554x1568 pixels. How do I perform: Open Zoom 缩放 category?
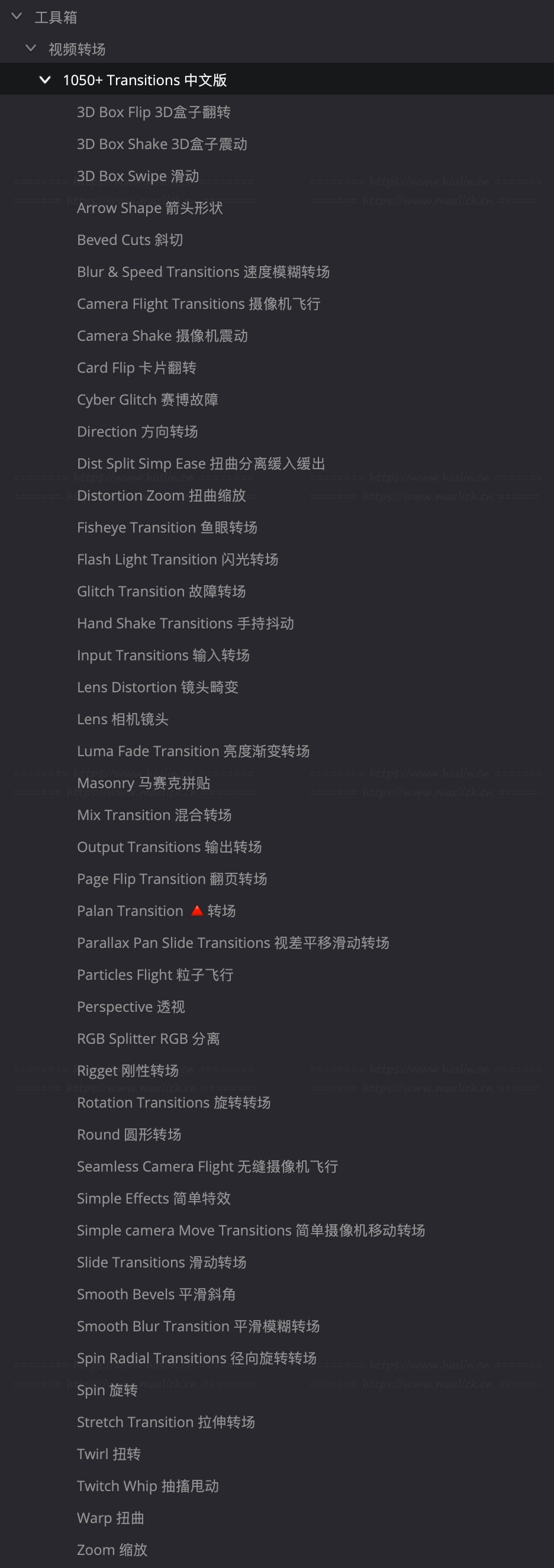point(112,1550)
